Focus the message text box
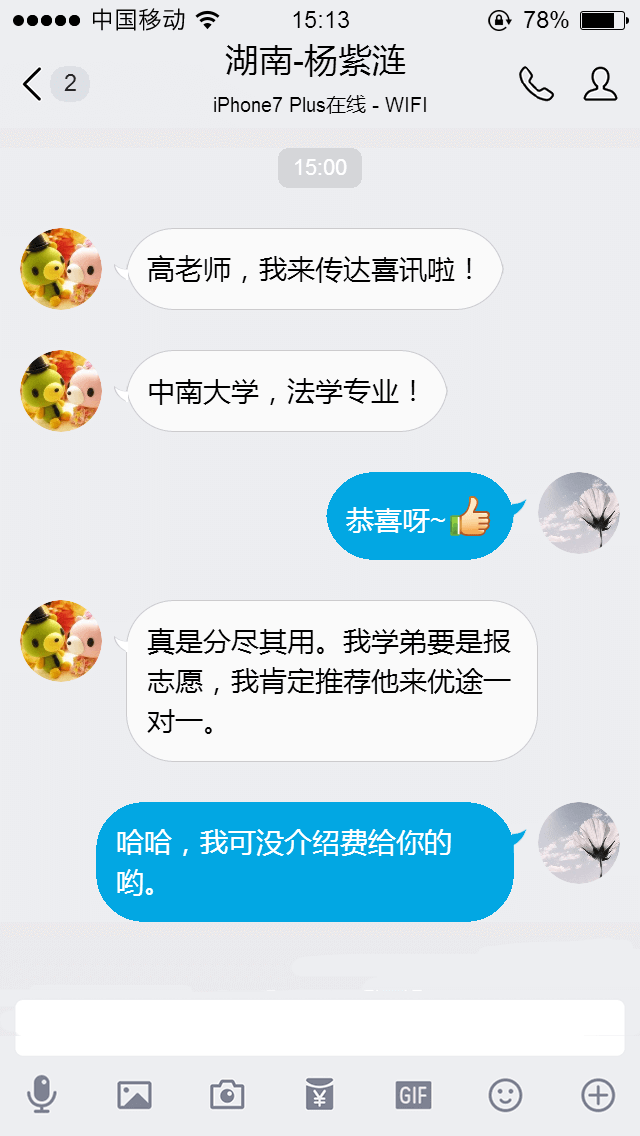Image resolution: width=640 pixels, height=1136 pixels. (320, 1027)
